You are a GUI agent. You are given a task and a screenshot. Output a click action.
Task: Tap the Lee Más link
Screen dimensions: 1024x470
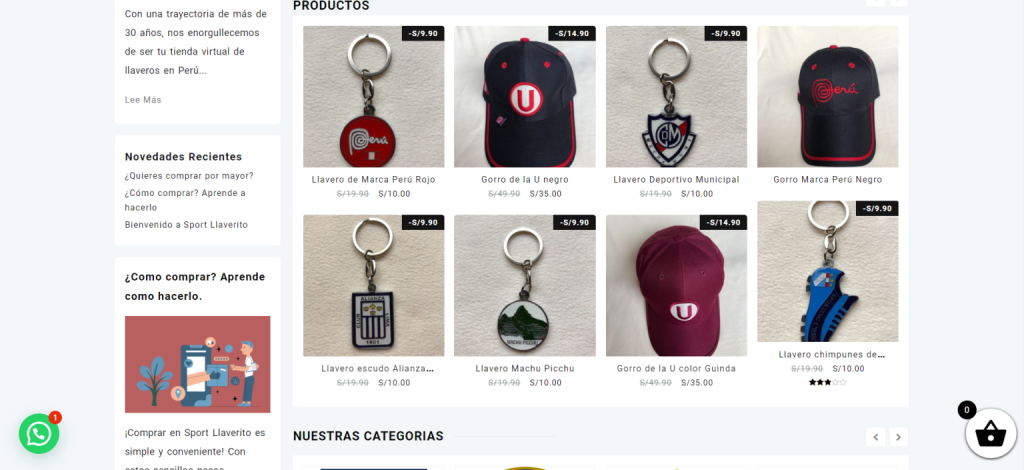coord(143,100)
